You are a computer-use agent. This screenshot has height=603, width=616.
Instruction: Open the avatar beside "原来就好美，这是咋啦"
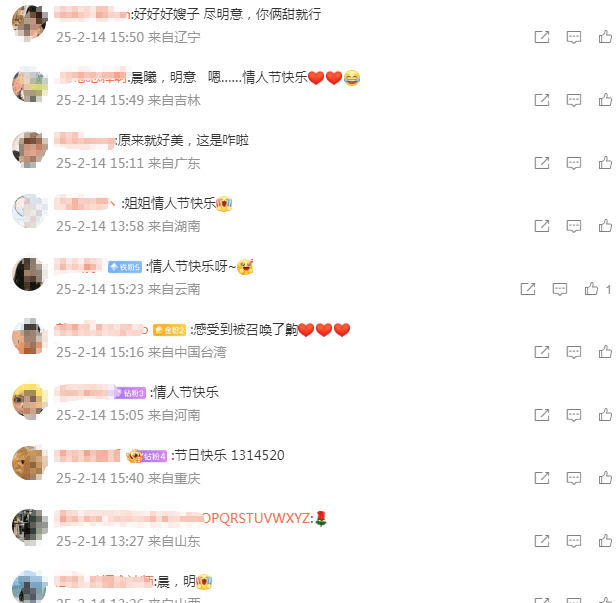click(29, 148)
